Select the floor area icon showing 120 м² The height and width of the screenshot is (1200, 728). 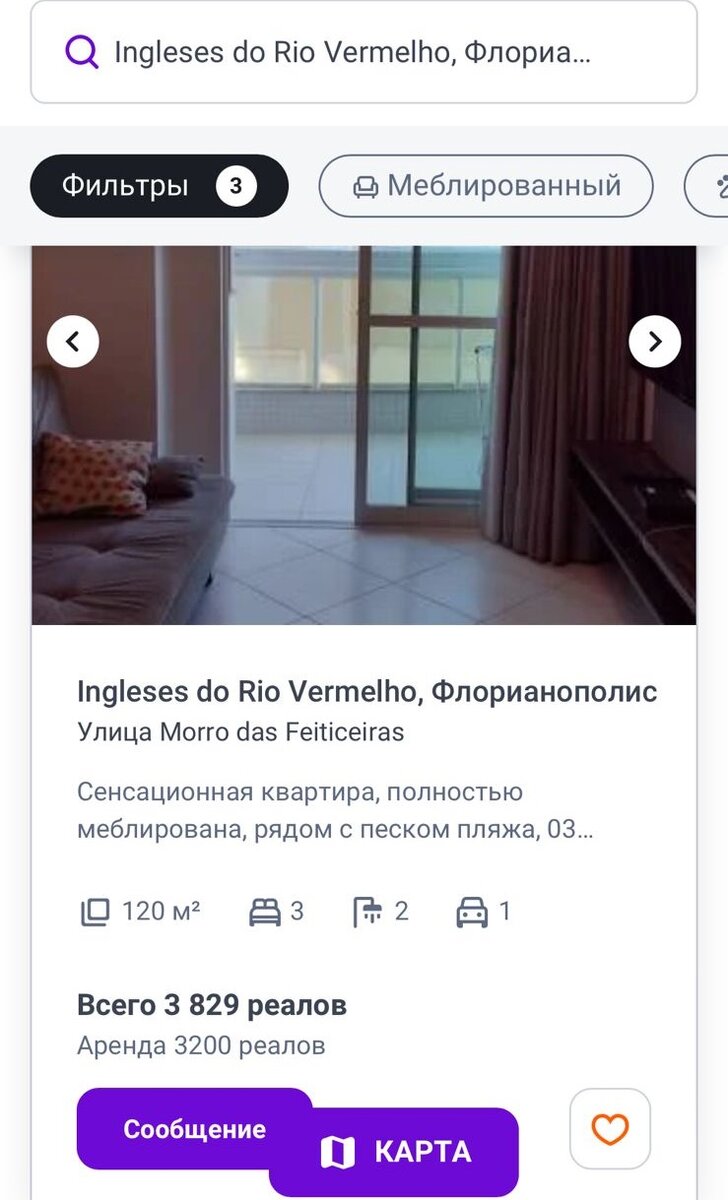pyautogui.click(x=95, y=910)
